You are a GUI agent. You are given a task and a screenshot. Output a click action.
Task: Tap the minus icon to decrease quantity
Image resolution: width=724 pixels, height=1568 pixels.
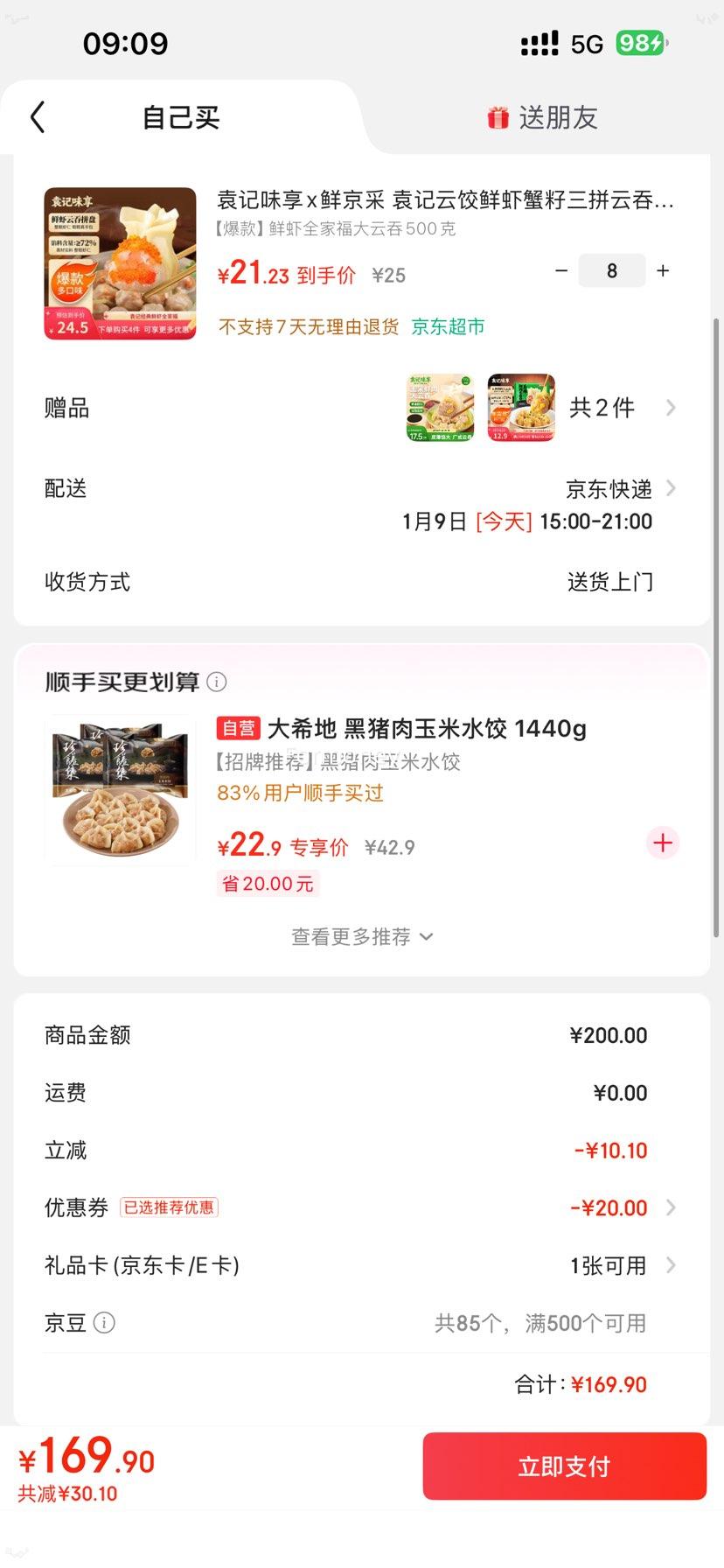[x=561, y=271]
